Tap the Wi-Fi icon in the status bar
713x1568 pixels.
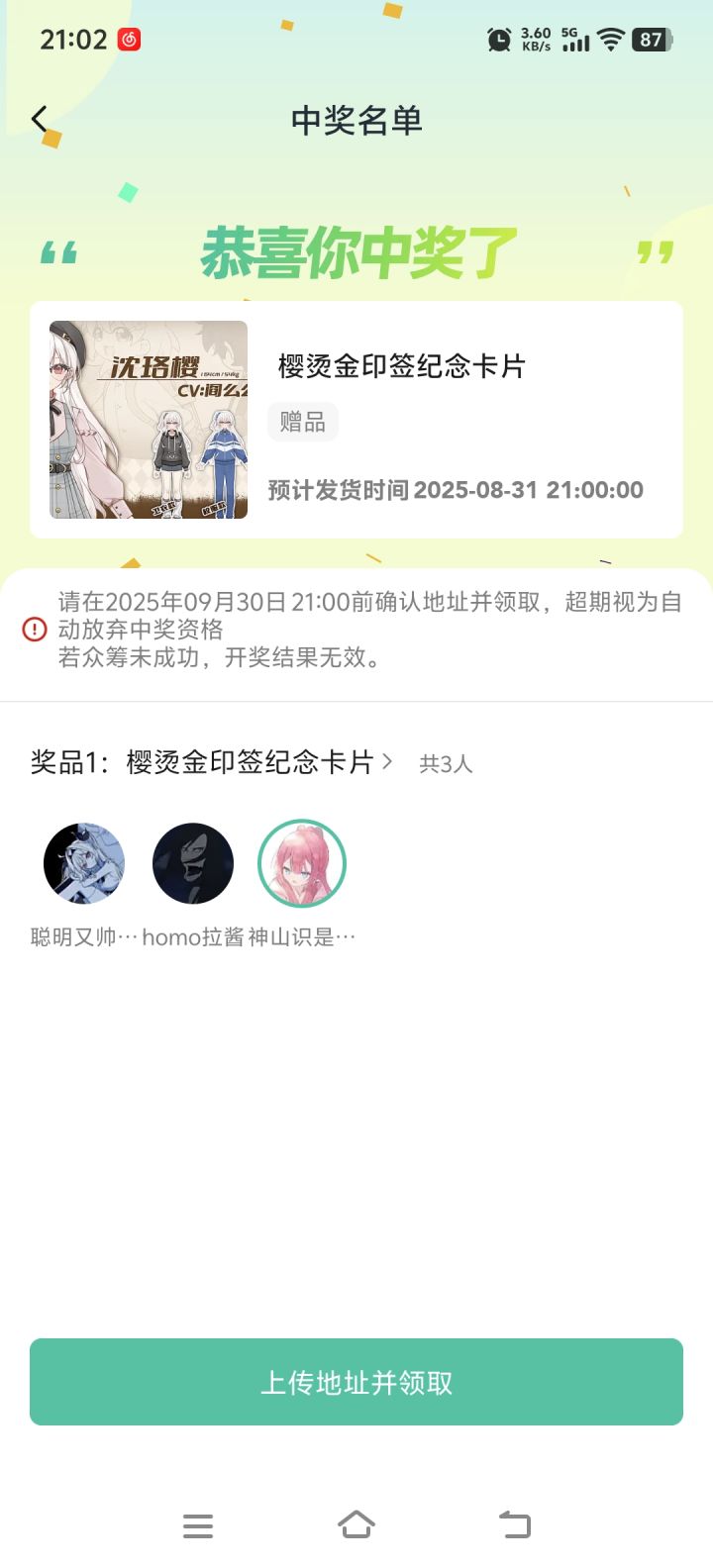pyautogui.click(x=611, y=37)
